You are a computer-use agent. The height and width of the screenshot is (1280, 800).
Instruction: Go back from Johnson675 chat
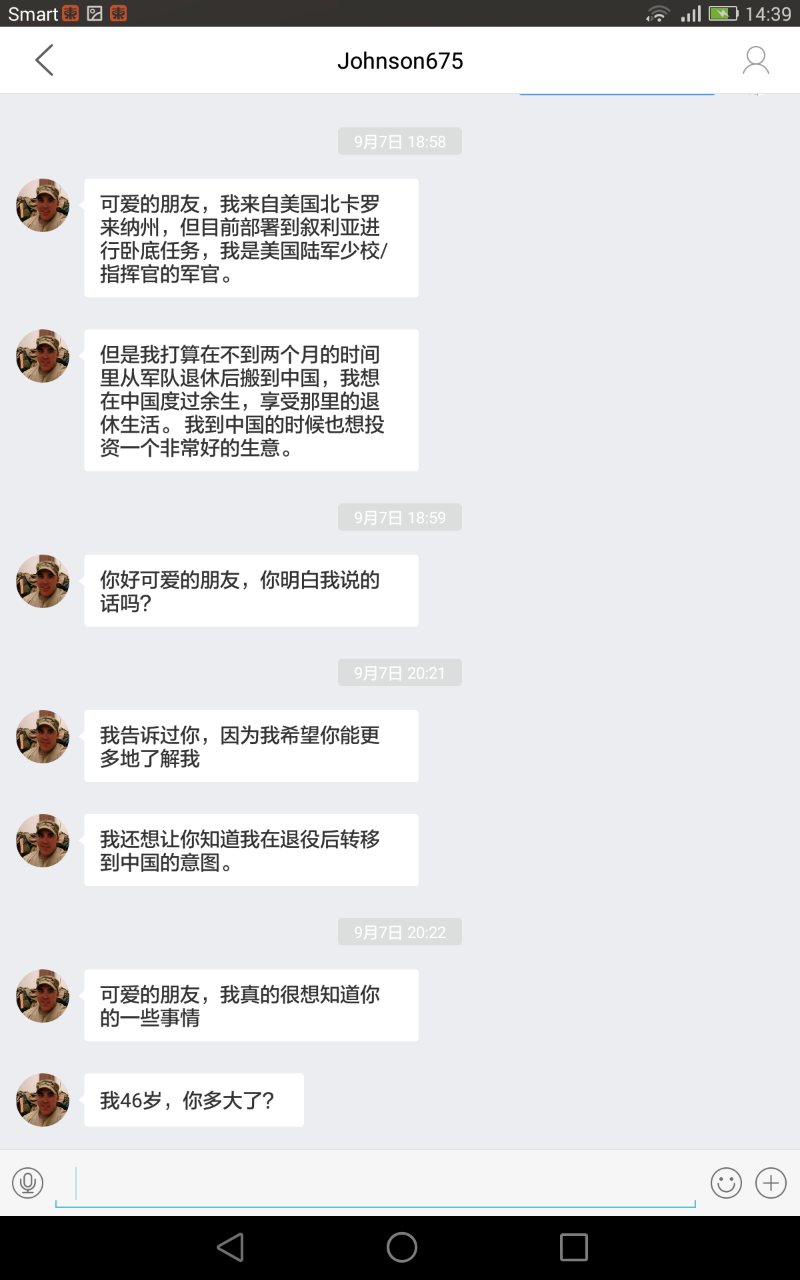[x=44, y=61]
